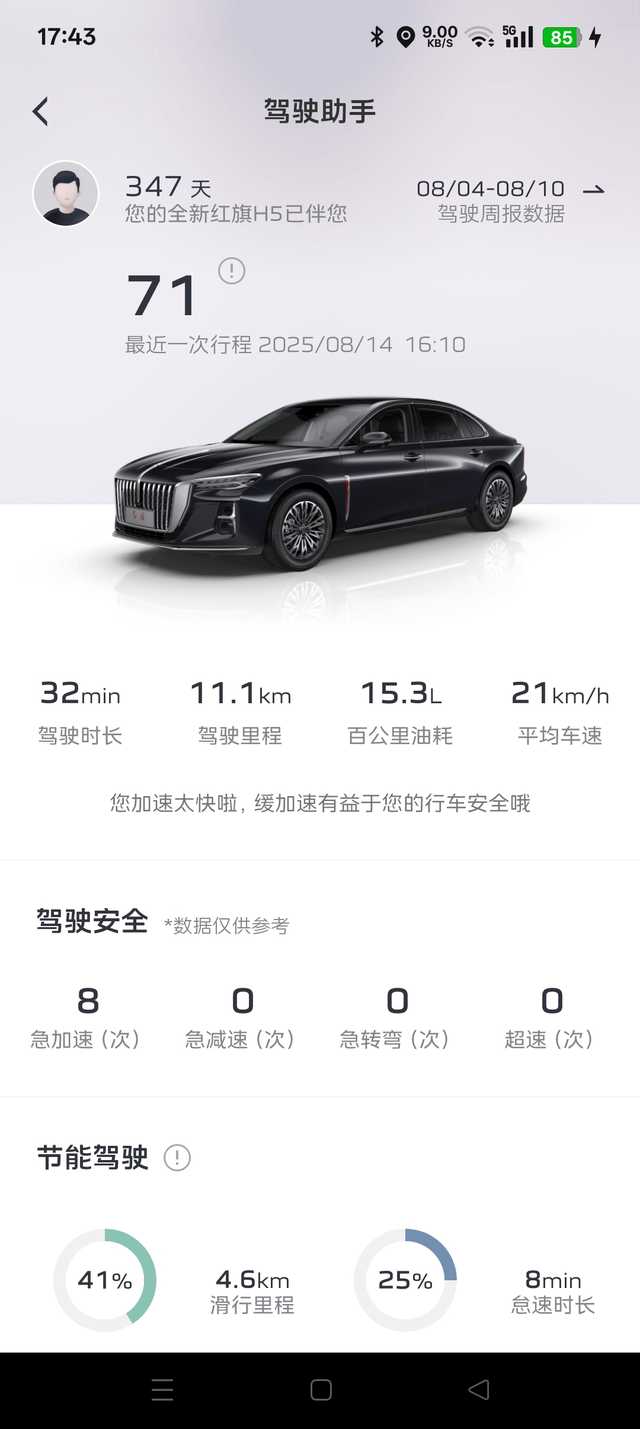Image resolution: width=640 pixels, height=1429 pixels.
Task: Tap the user profile avatar
Action: pyautogui.click(x=66, y=194)
